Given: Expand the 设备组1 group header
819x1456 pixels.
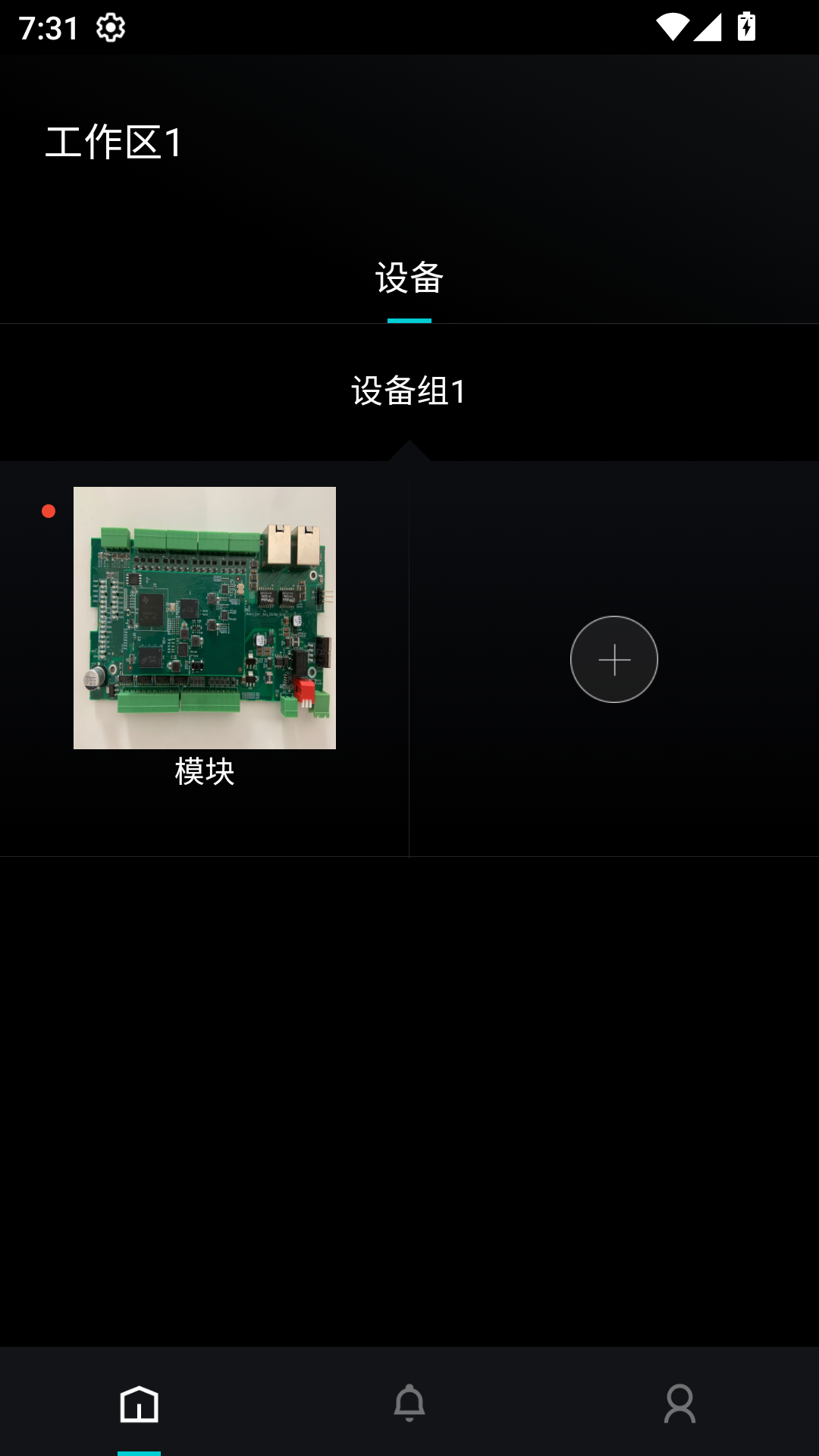Looking at the screenshot, I should click(409, 391).
